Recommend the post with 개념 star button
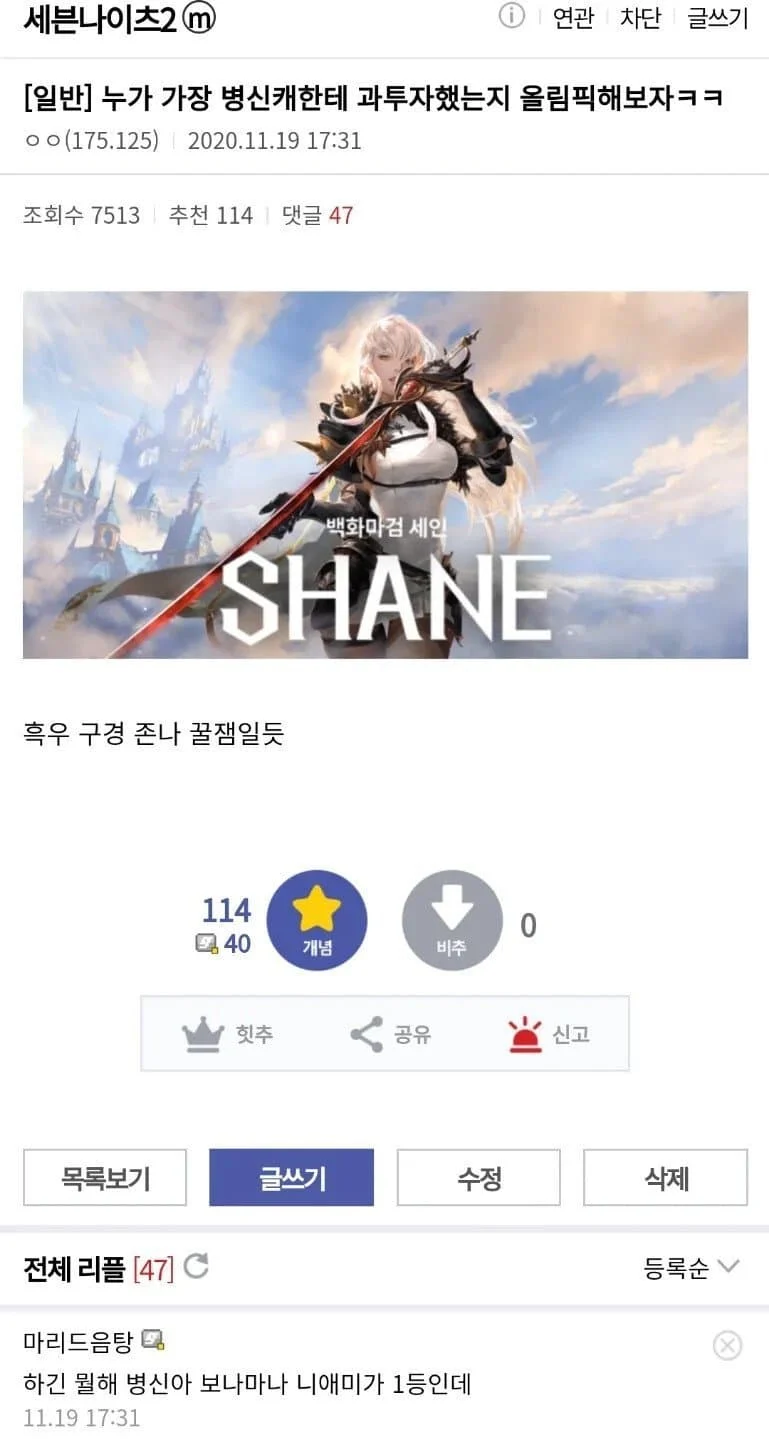 317,920
